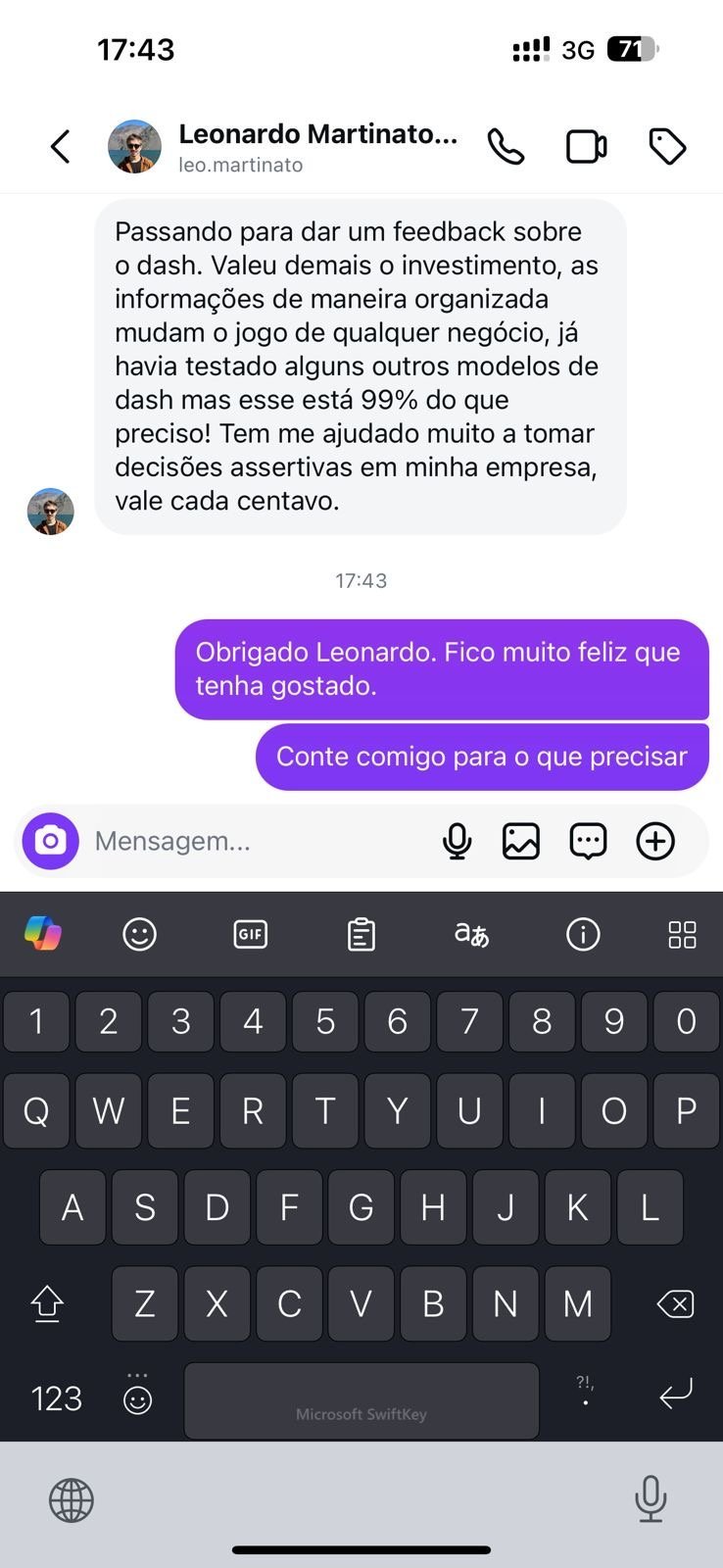Record a voice message with the microphone
This screenshot has height=1568, width=723.
(457, 841)
